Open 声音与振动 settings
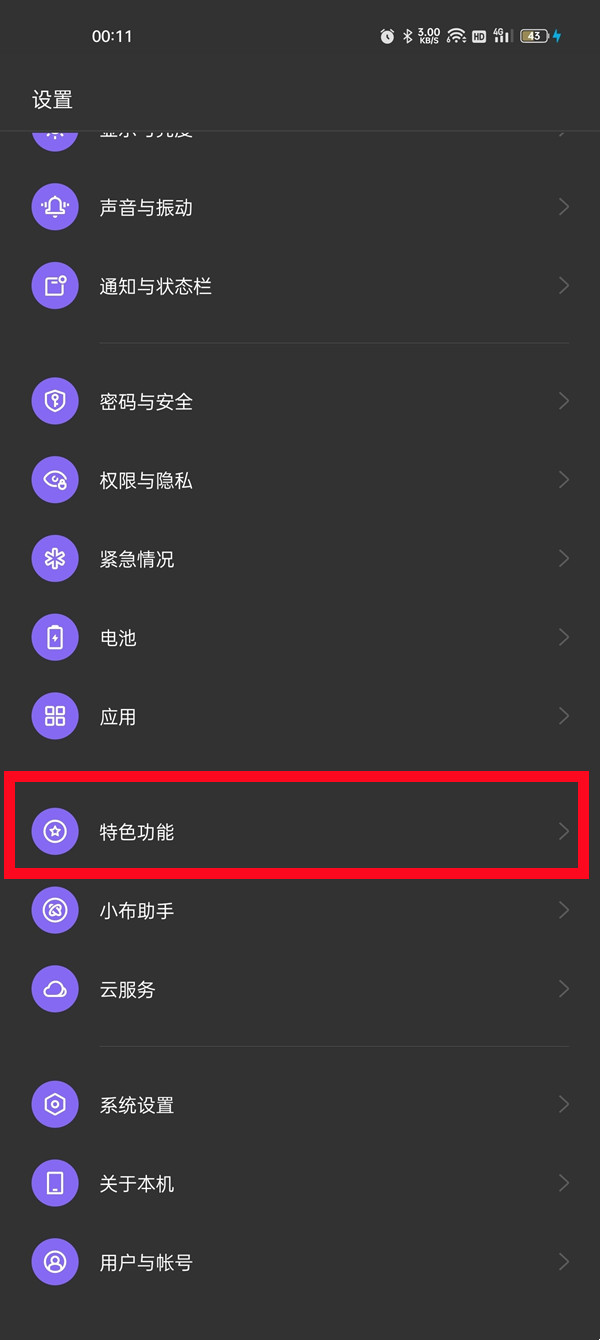 coord(146,208)
